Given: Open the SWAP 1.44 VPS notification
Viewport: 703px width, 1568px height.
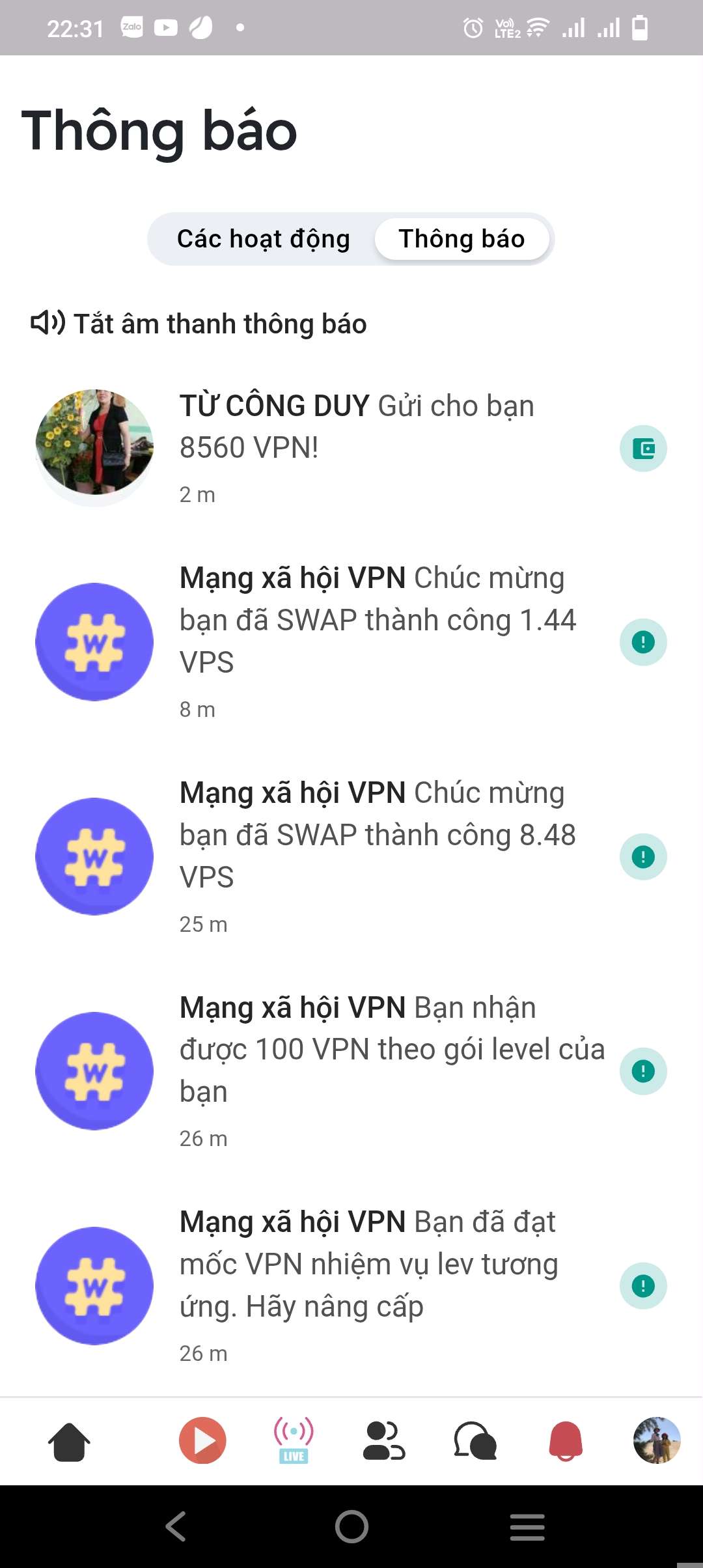Looking at the screenshot, I should click(x=378, y=620).
